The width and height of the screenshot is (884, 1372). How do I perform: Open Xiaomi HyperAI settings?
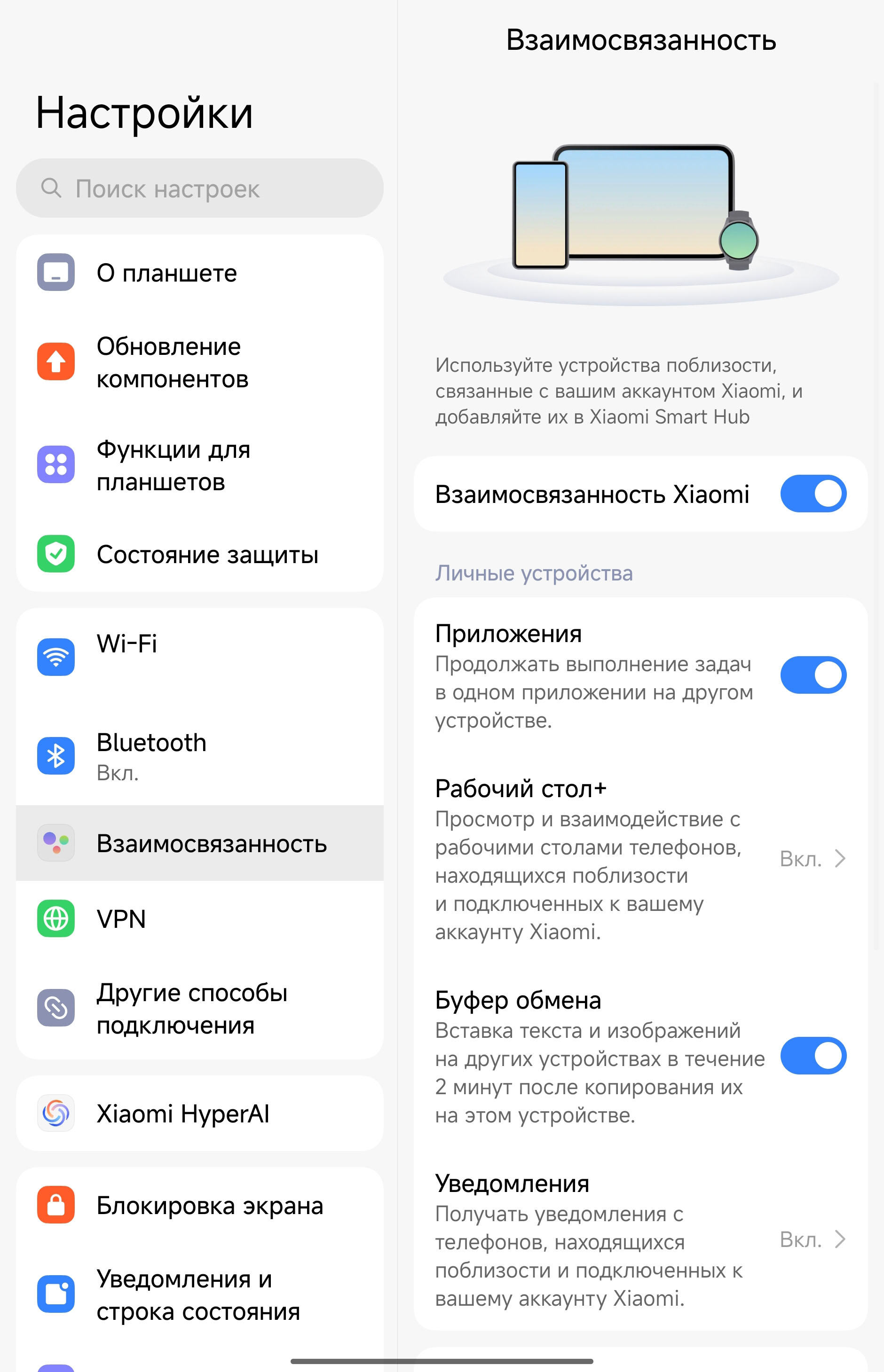(x=199, y=1113)
